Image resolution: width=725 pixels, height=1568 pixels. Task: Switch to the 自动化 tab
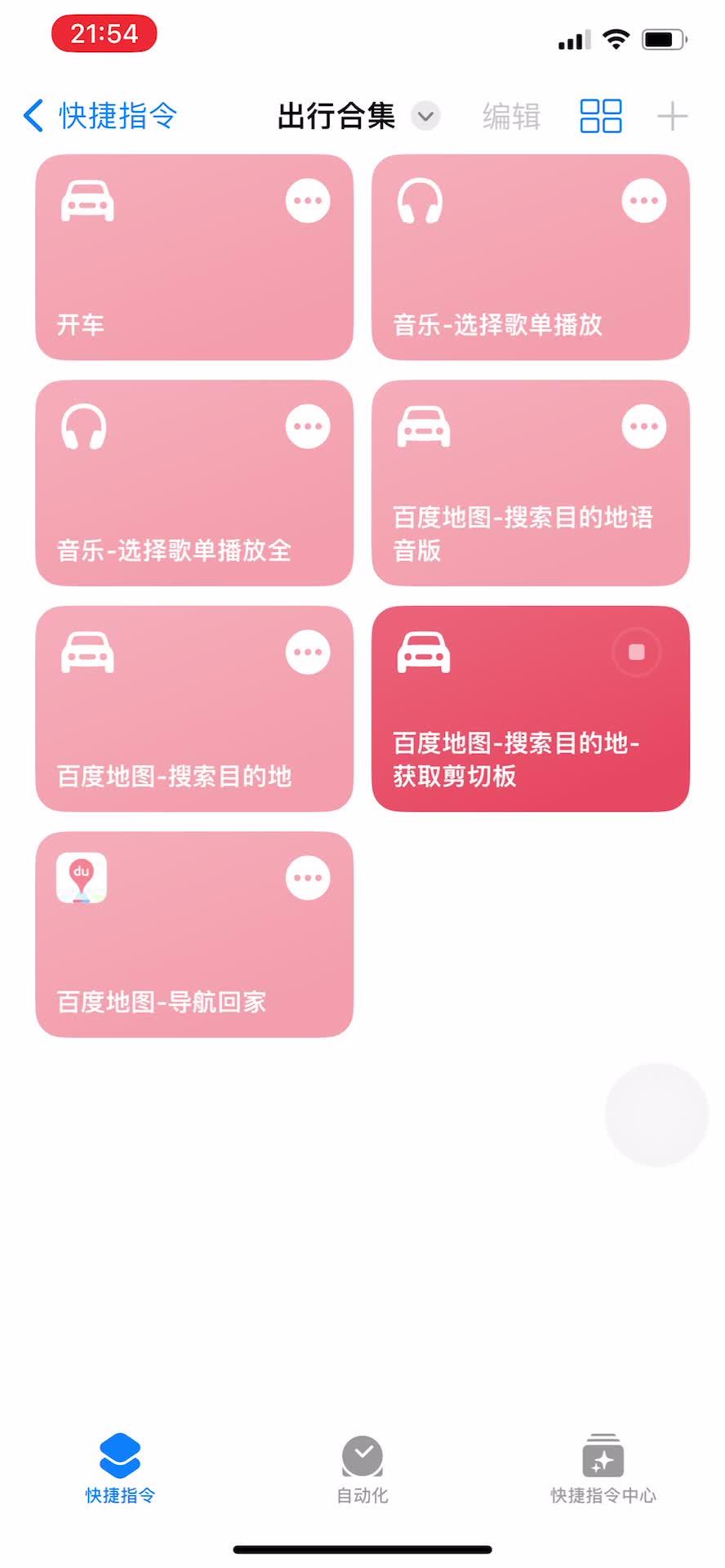(362, 1470)
